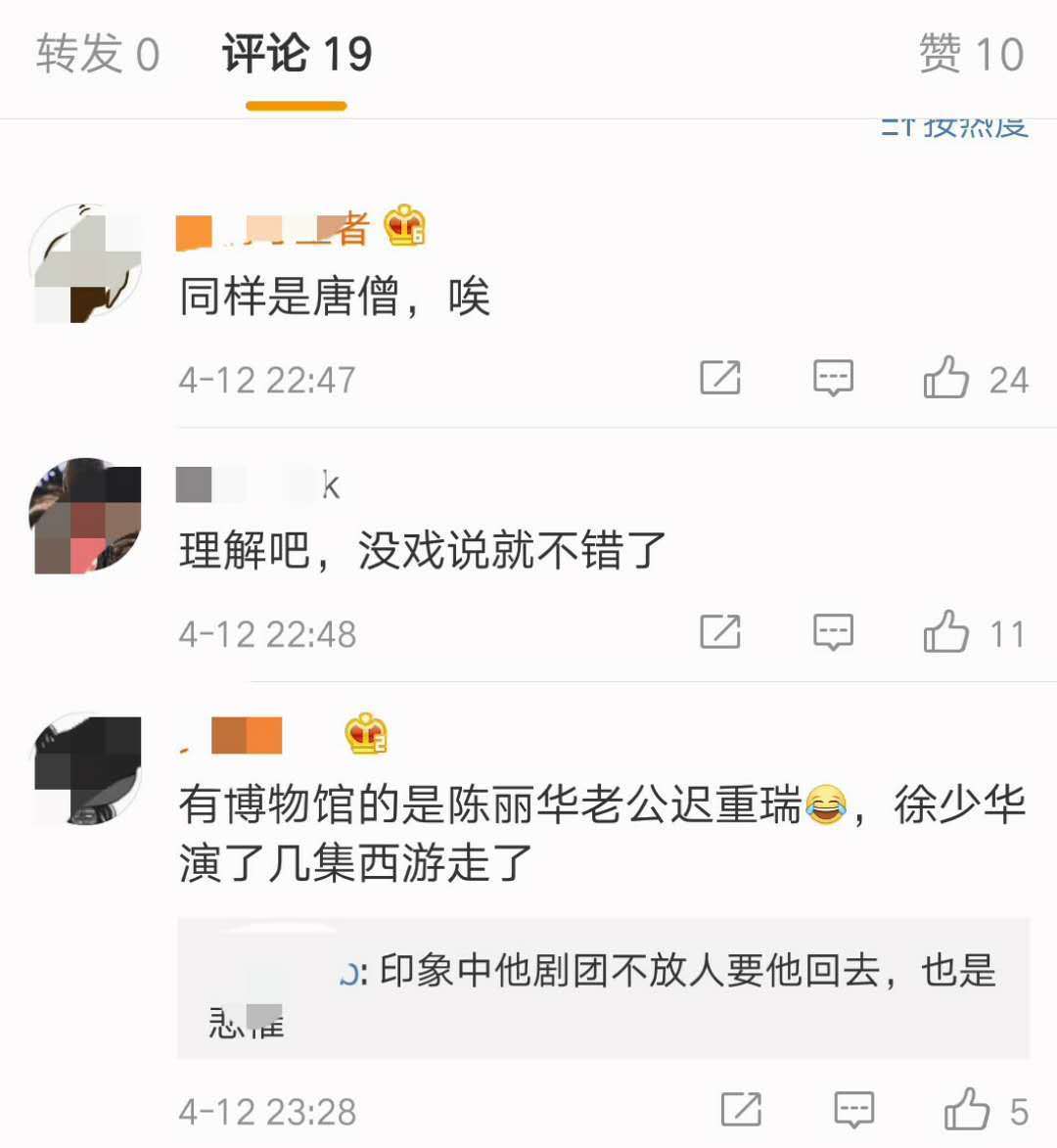Image resolution: width=1057 pixels, height=1148 pixels.
Task: Open avatar of the 有博物馆的 commenter
Action: [x=88, y=769]
